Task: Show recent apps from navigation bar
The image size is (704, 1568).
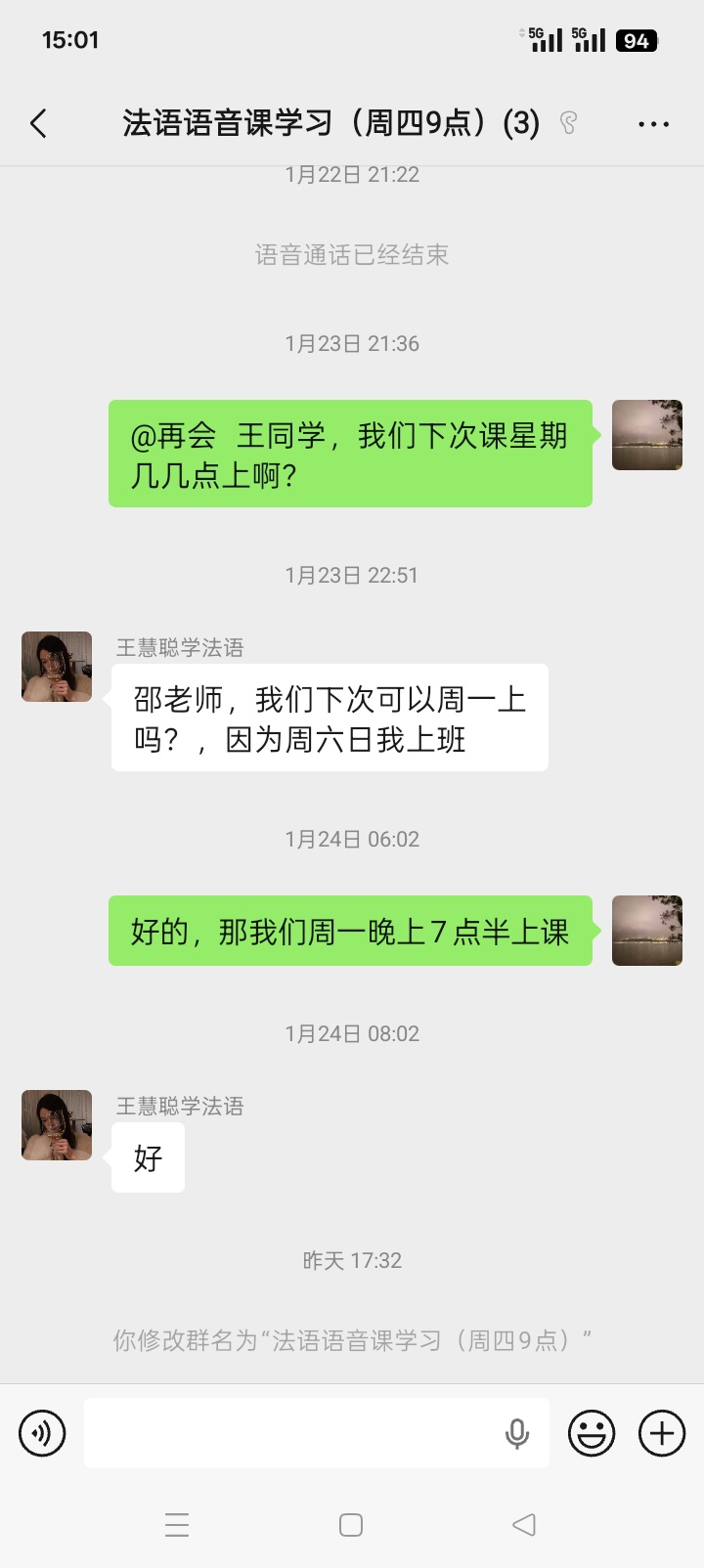Action: click(177, 1525)
